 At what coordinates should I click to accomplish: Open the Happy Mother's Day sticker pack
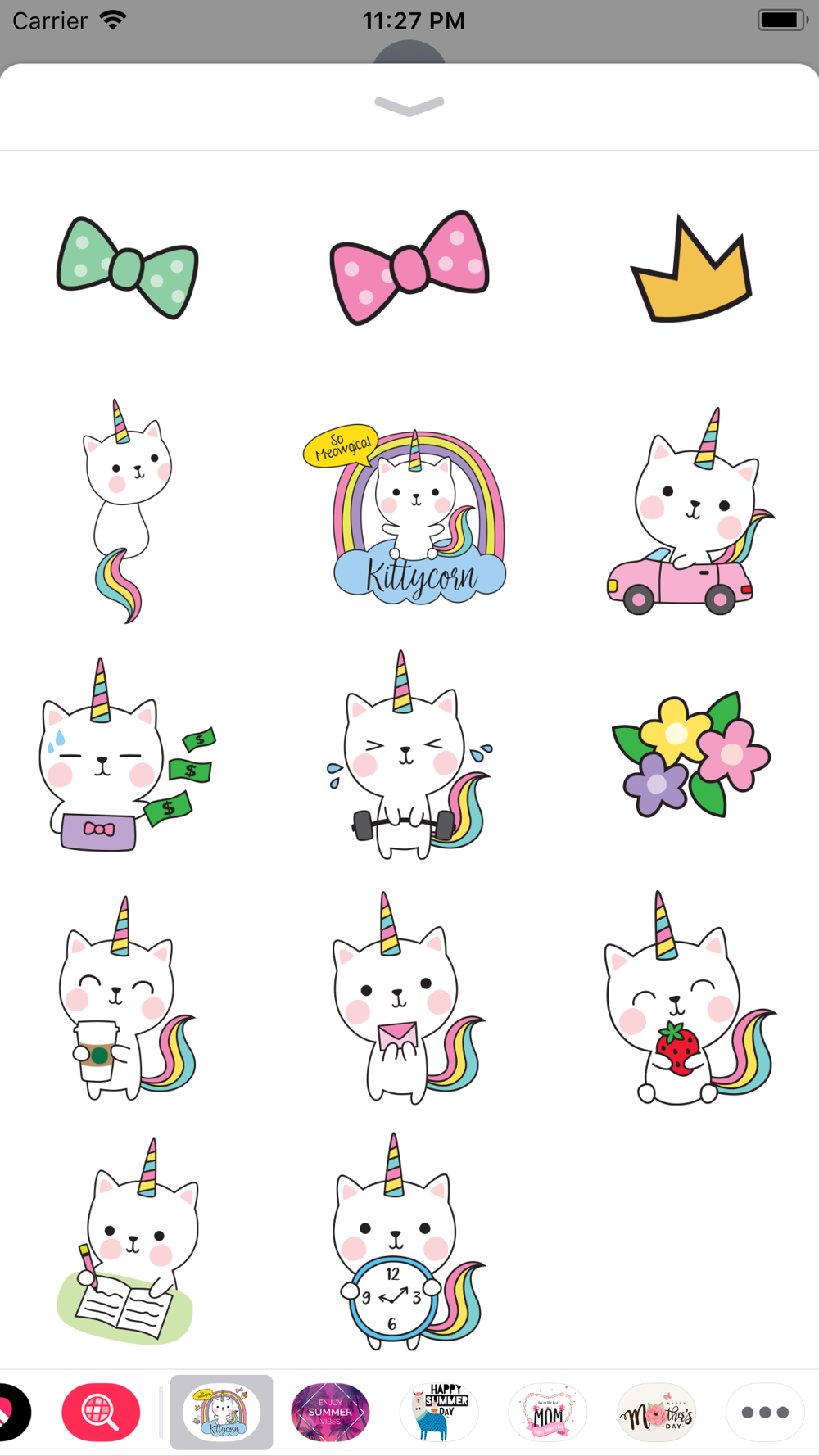(657, 1413)
